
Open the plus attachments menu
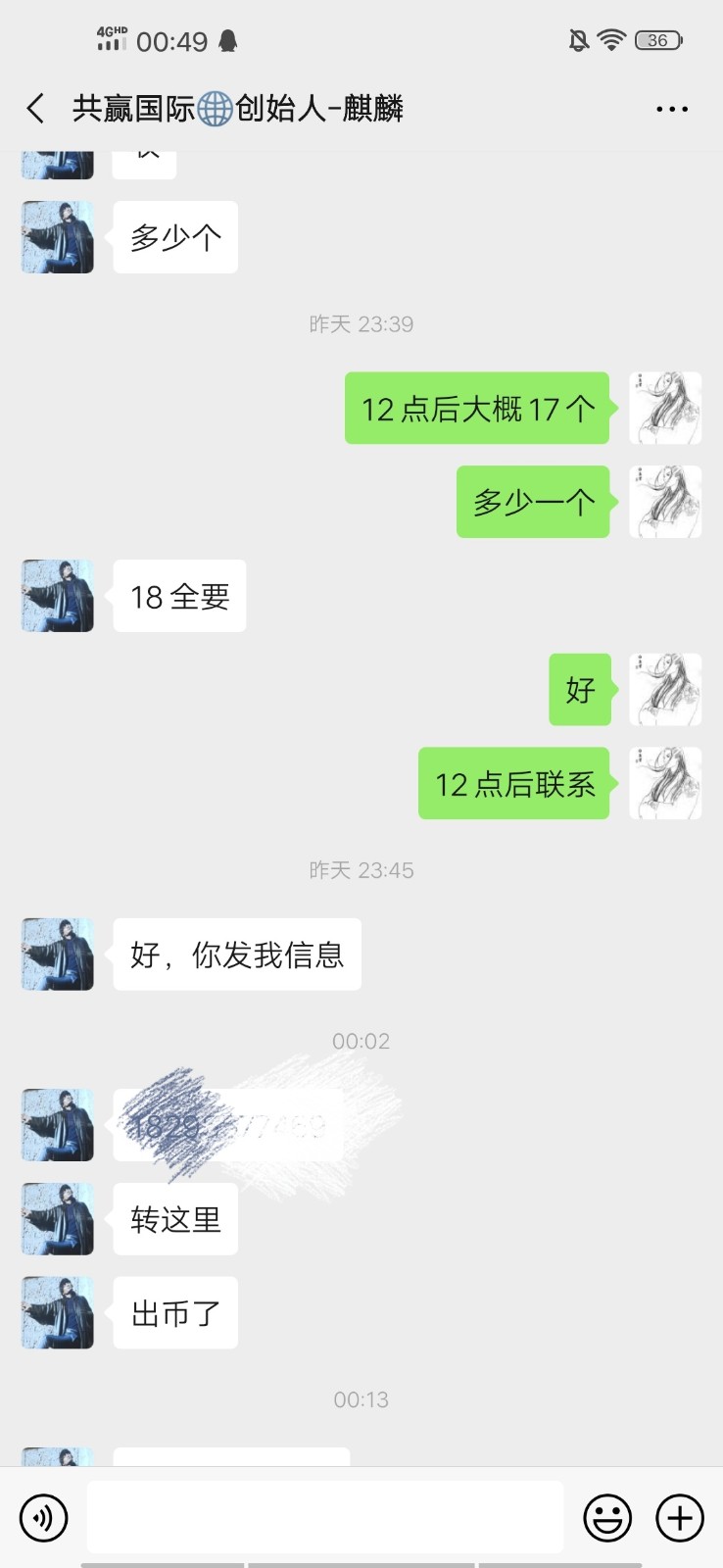point(680,1518)
